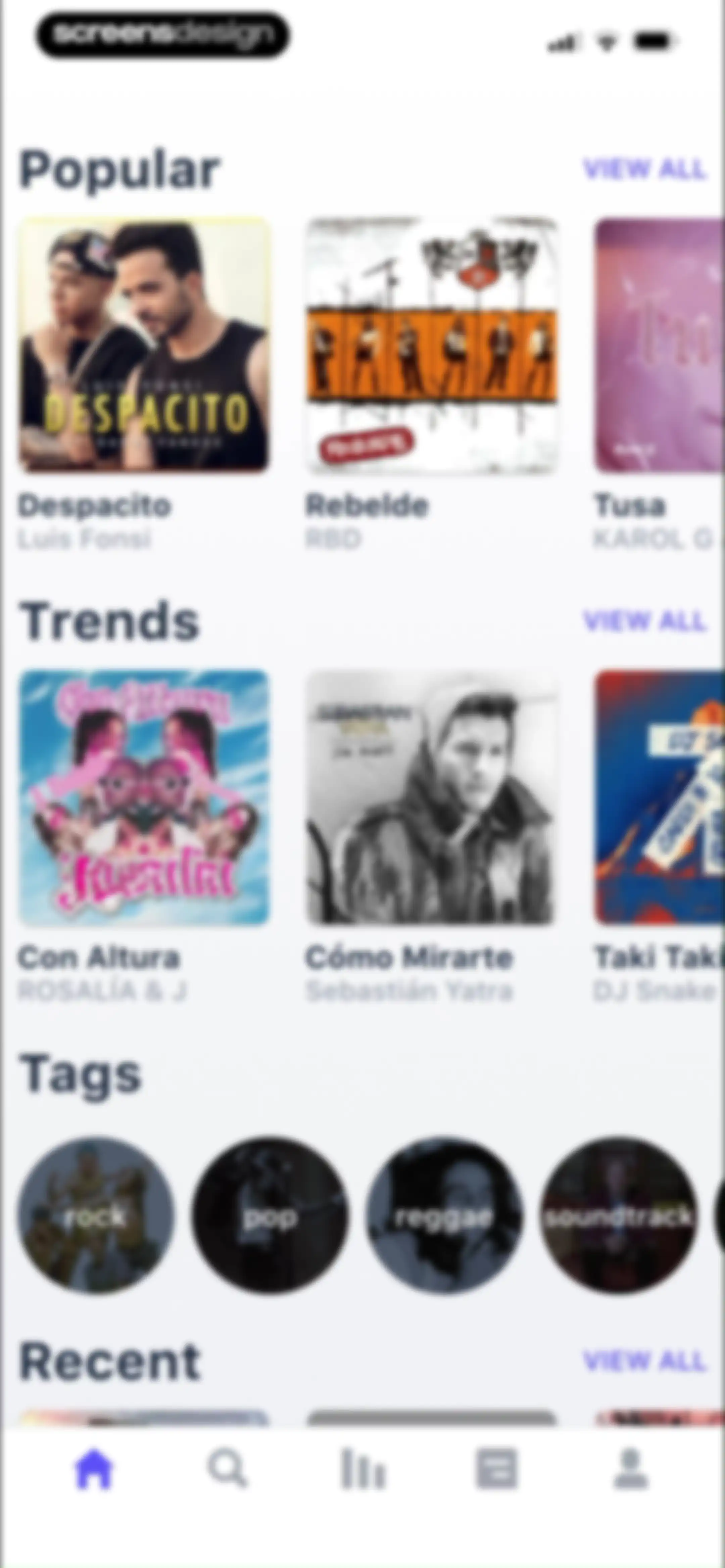725x1568 pixels.
Task: Switch to the Search tab
Action: 228,1469
